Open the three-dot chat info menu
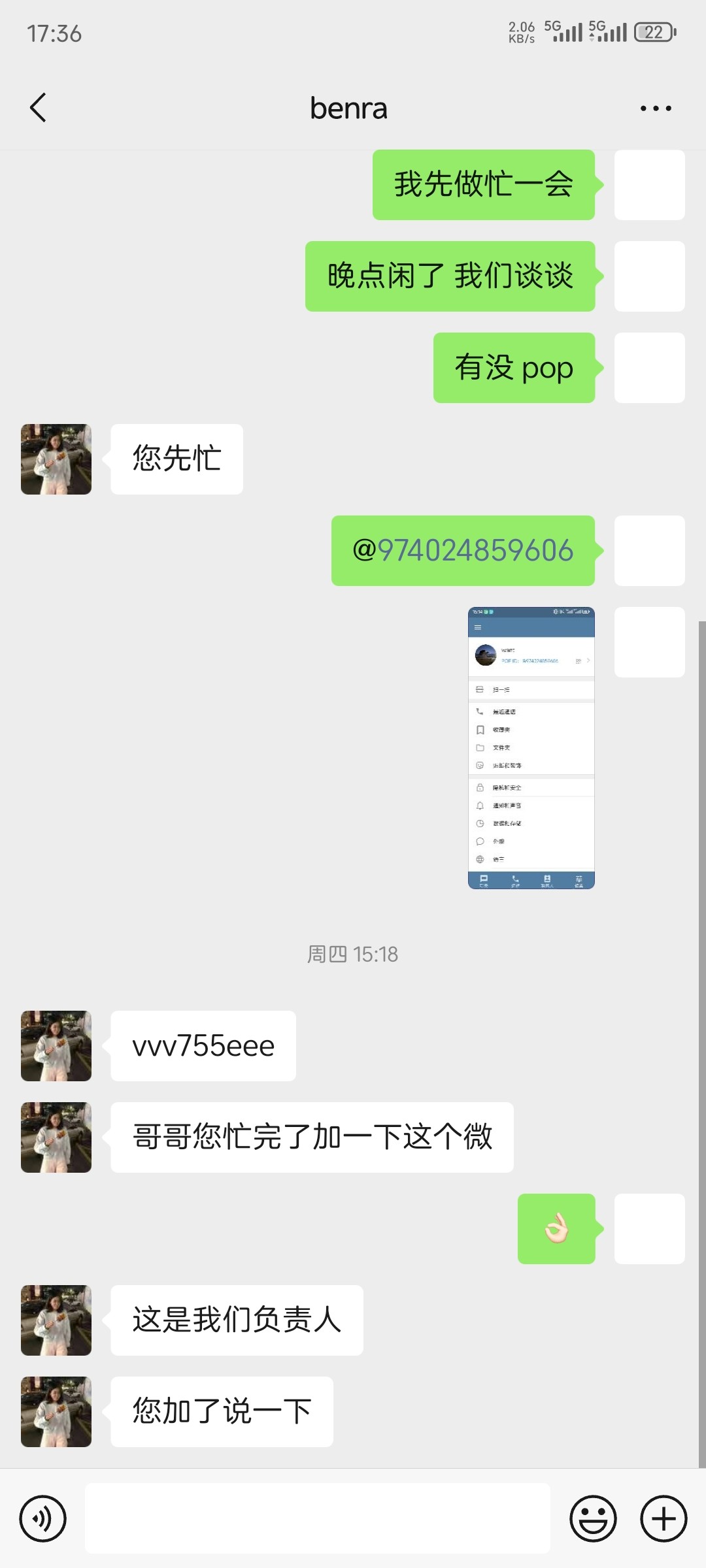706x1568 pixels. (x=656, y=108)
